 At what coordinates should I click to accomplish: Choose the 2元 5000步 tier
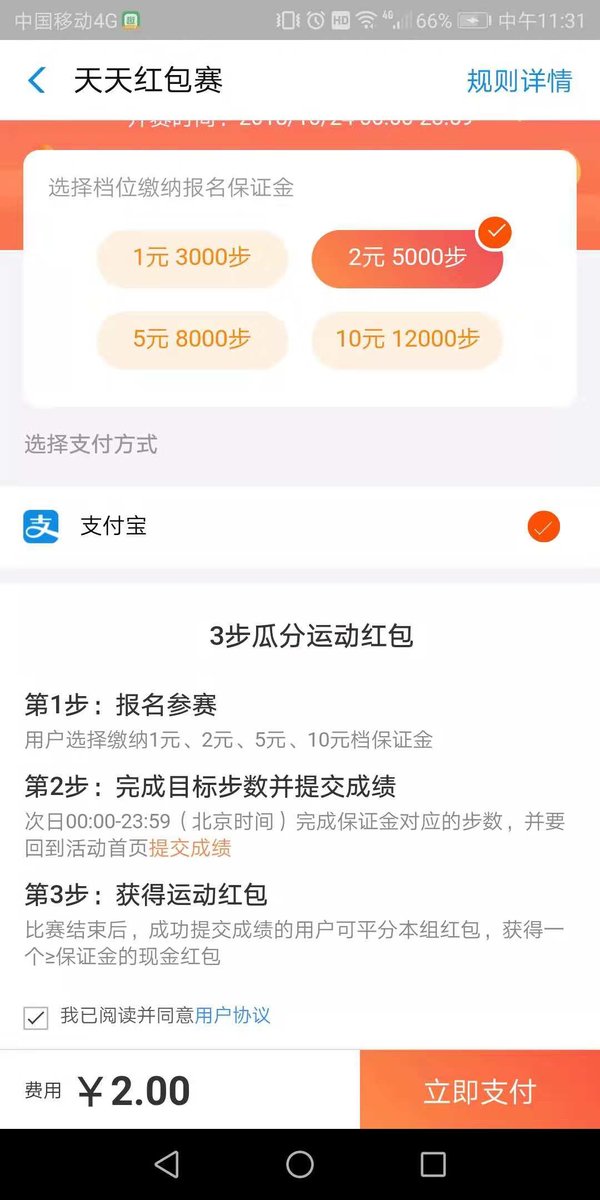click(407, 258)
